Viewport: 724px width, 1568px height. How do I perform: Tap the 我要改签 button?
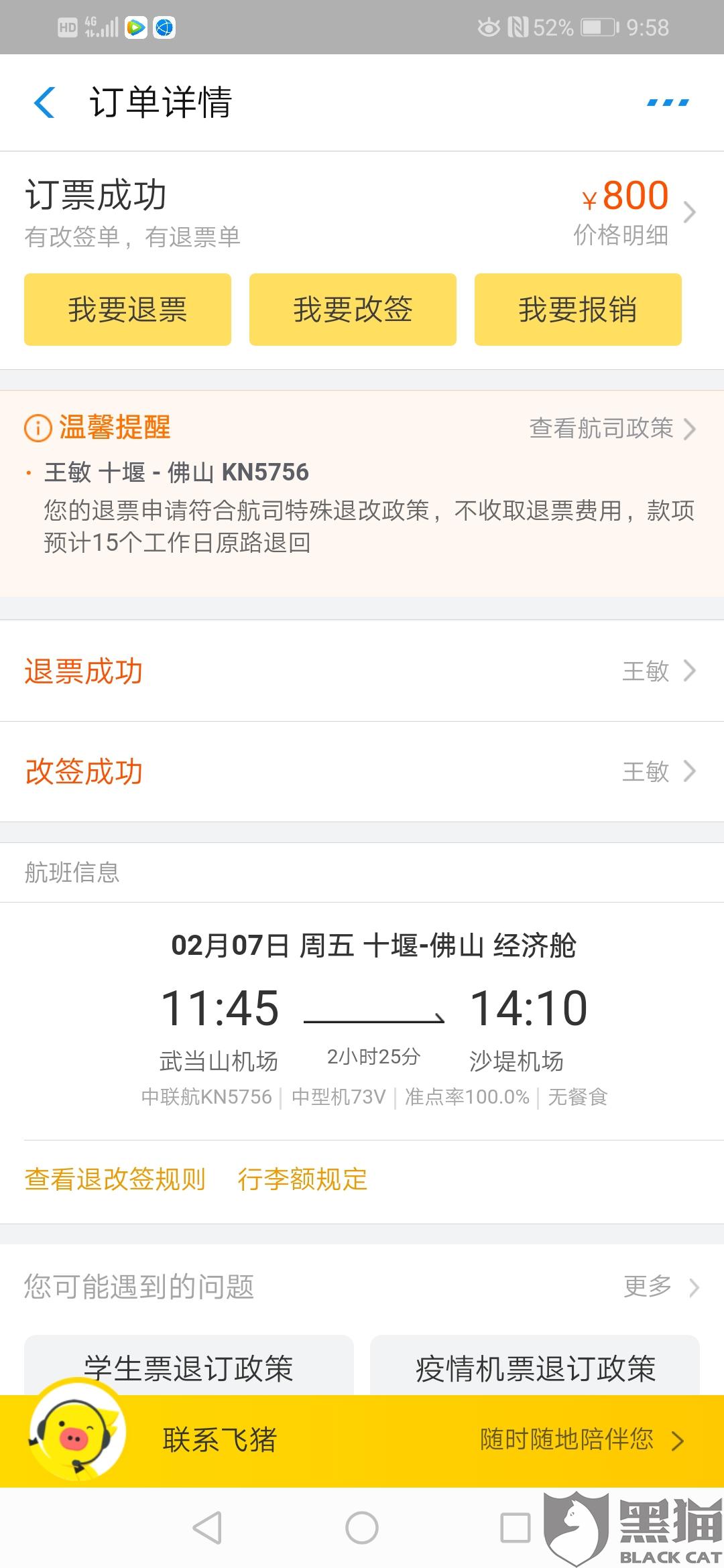coord(353,310)
